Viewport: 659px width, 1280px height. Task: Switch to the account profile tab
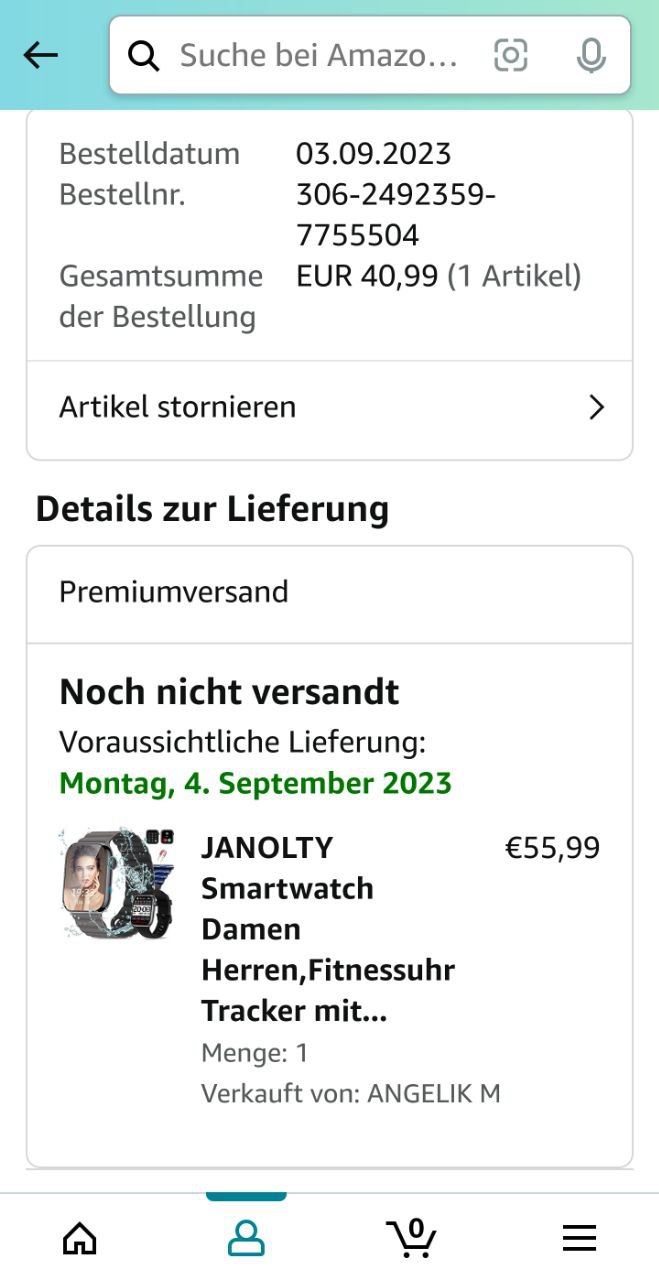tap(246, 1238)
